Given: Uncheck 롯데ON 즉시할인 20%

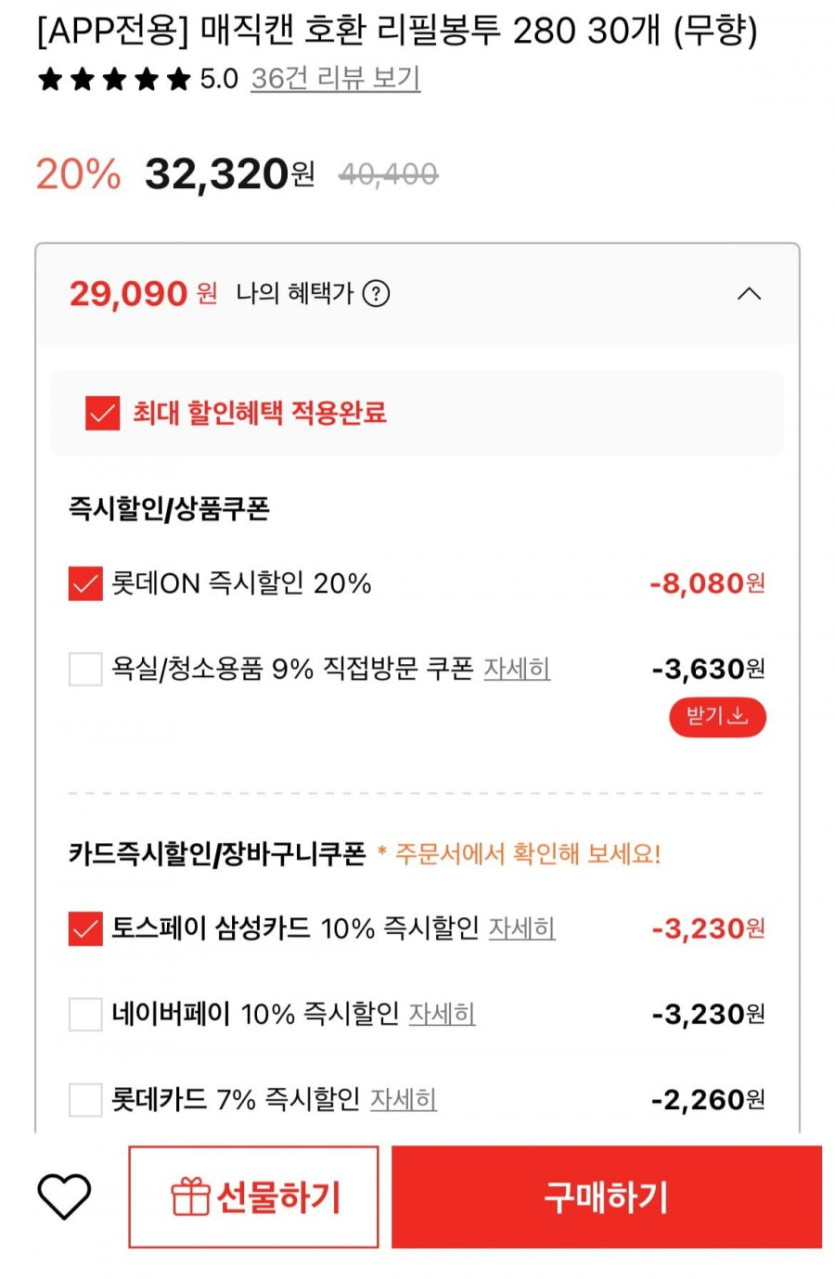Looking at the screenshot, I should pos(85,583).
